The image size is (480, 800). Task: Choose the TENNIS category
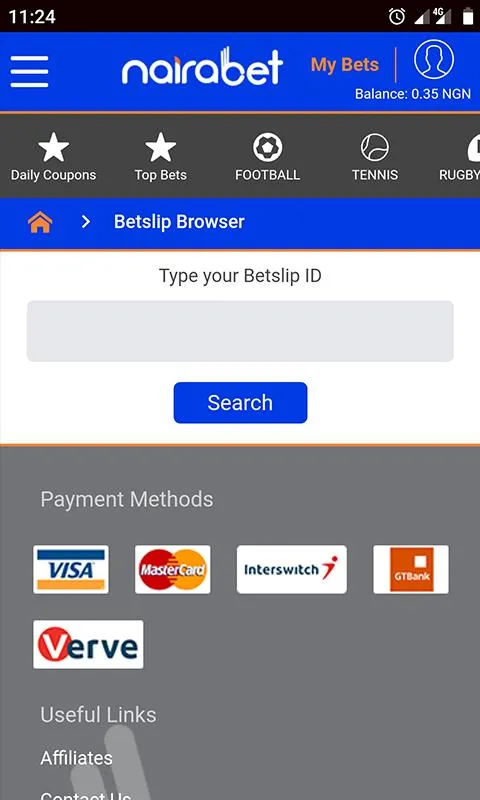point(375,157)
